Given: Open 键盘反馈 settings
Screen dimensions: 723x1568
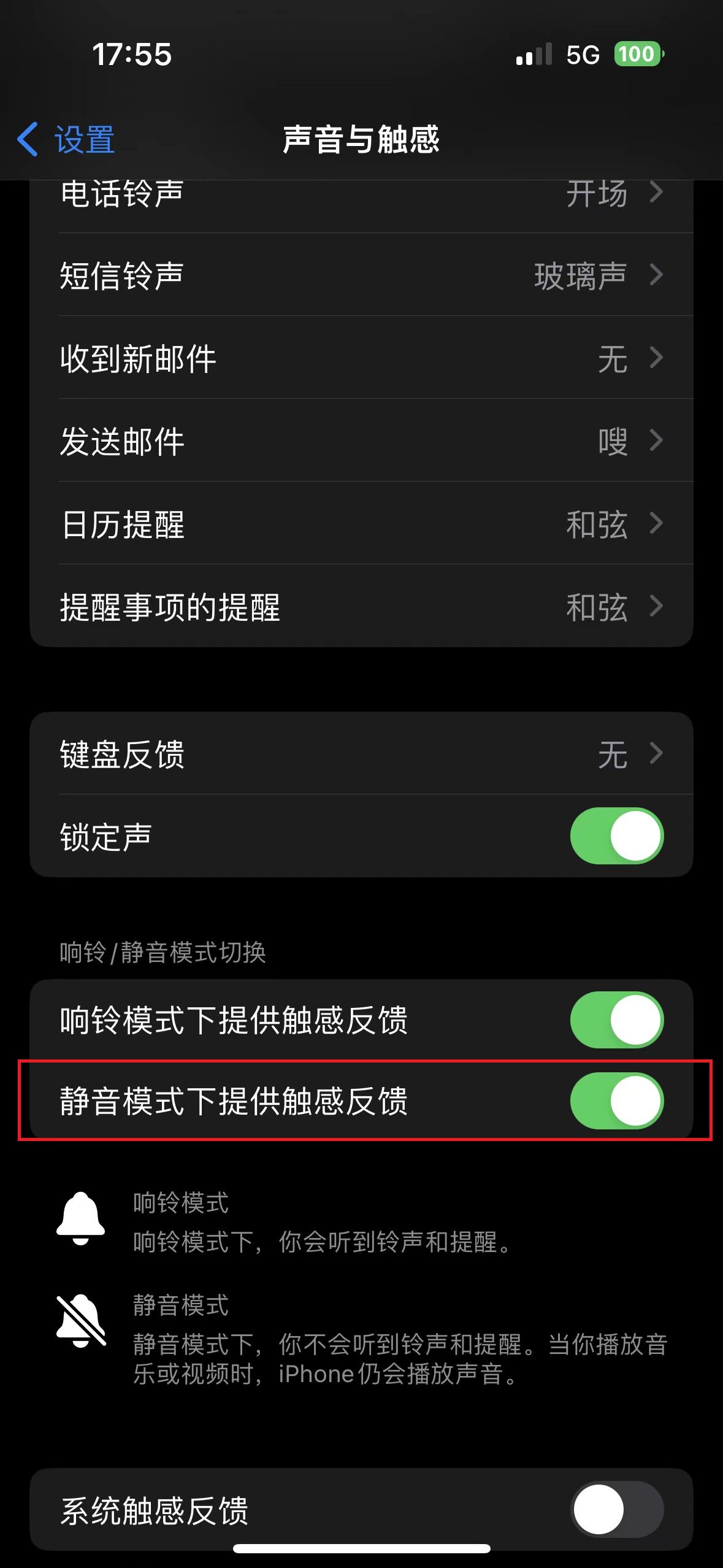Looking at the screenshot, I should (361, 753).
